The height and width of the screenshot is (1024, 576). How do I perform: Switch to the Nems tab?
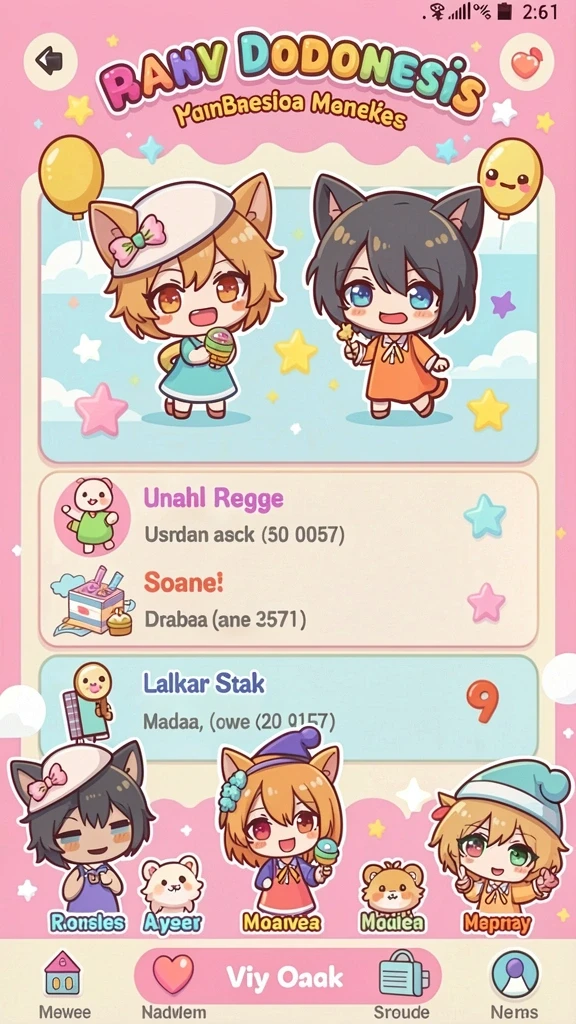tap(515, 984)
